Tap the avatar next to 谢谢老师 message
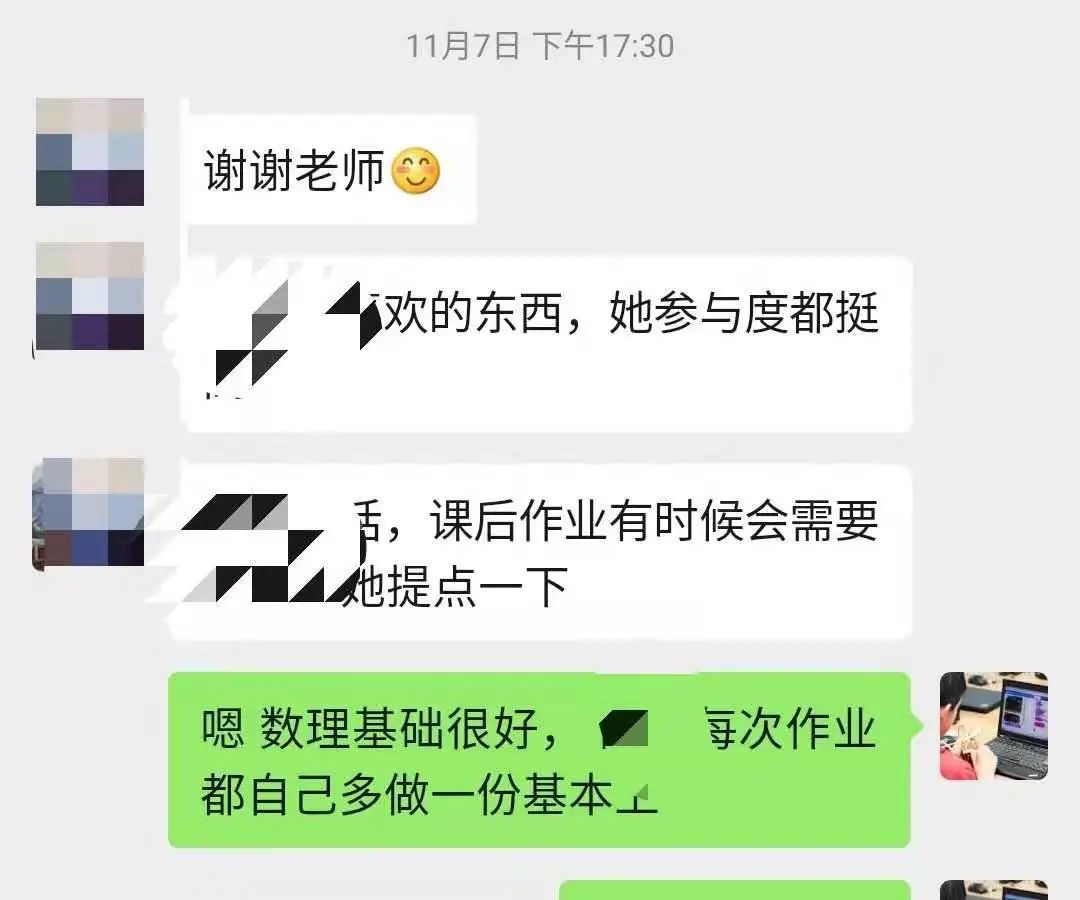 (90, 152)
